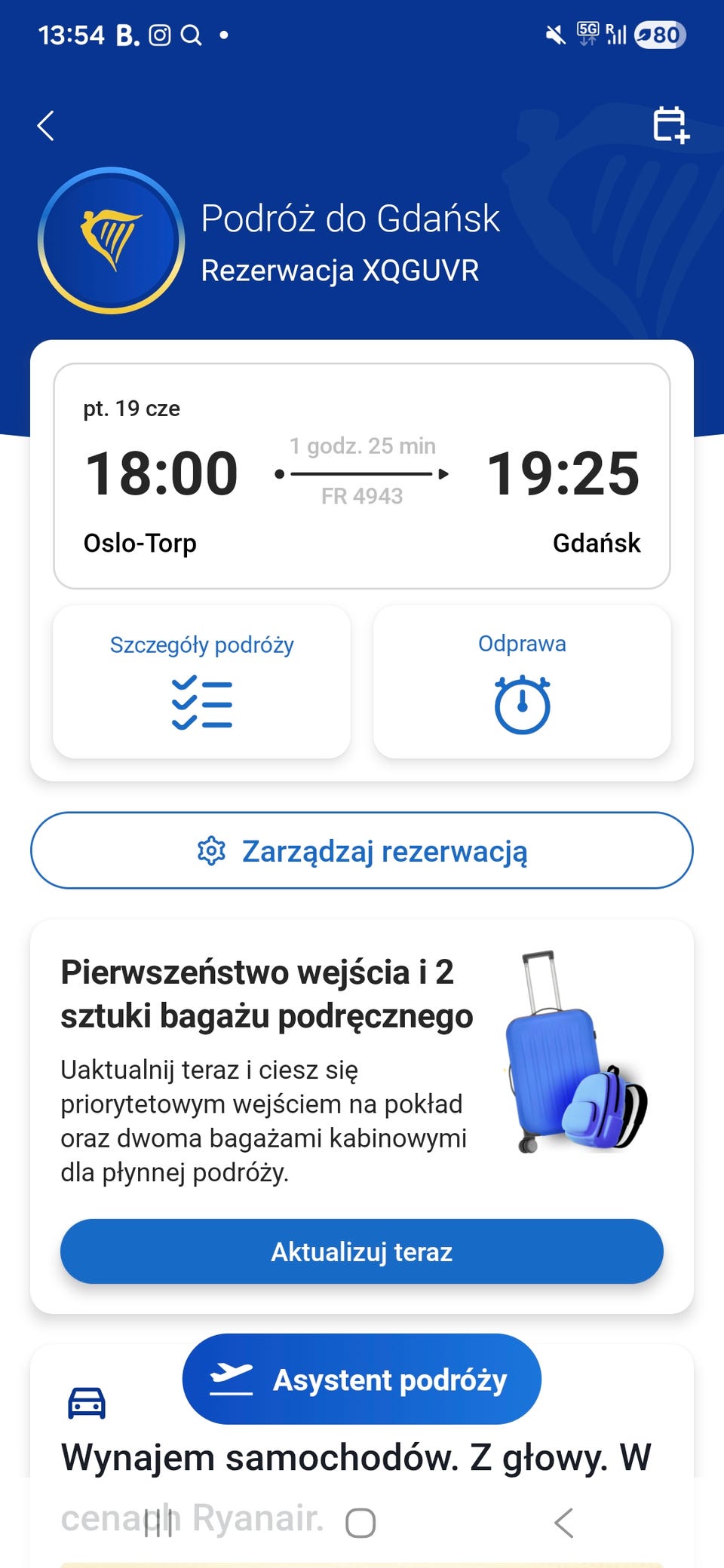Open the Wynajem samochodów card

[x=362, y=1455]
